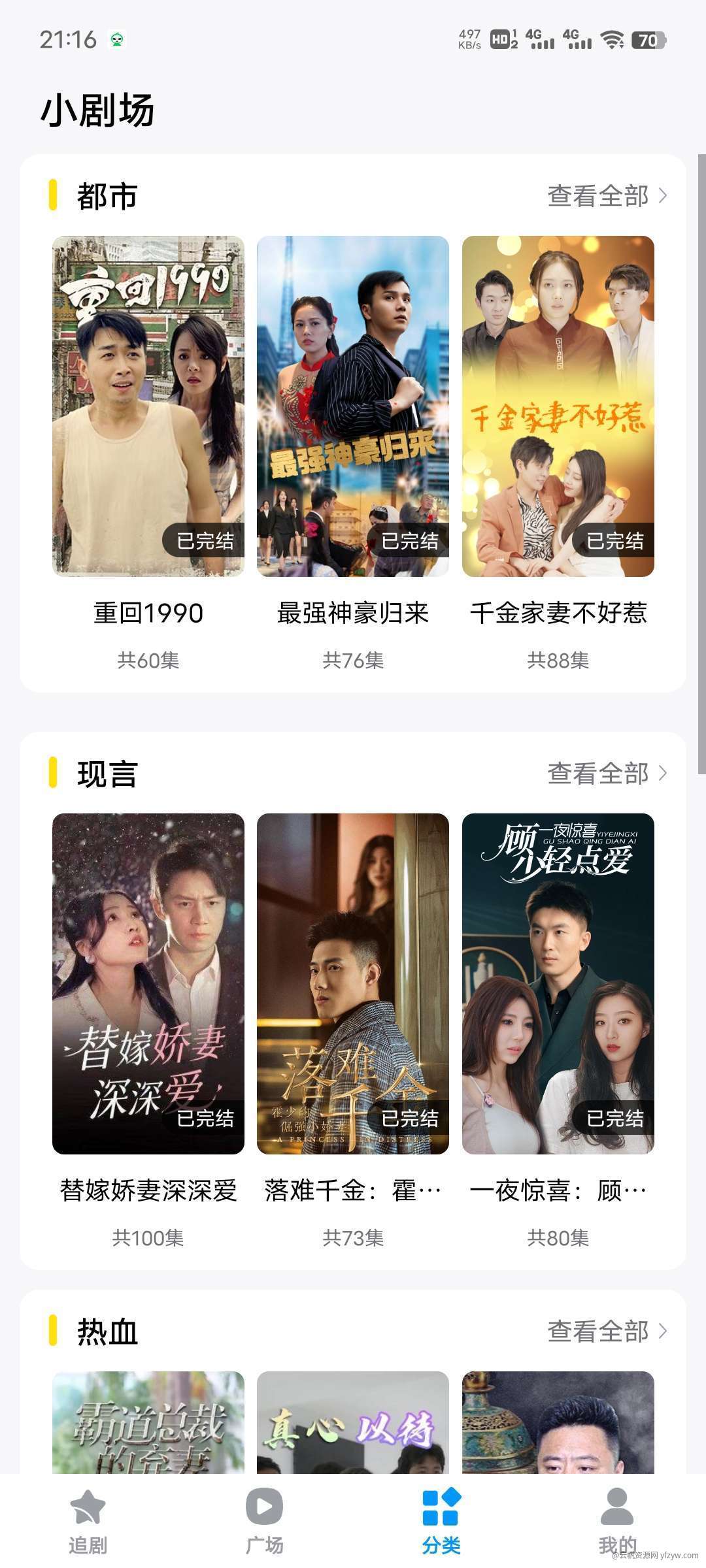View all dramas in 现言 section
706x1568 pixels.
[x=607, y=774]
